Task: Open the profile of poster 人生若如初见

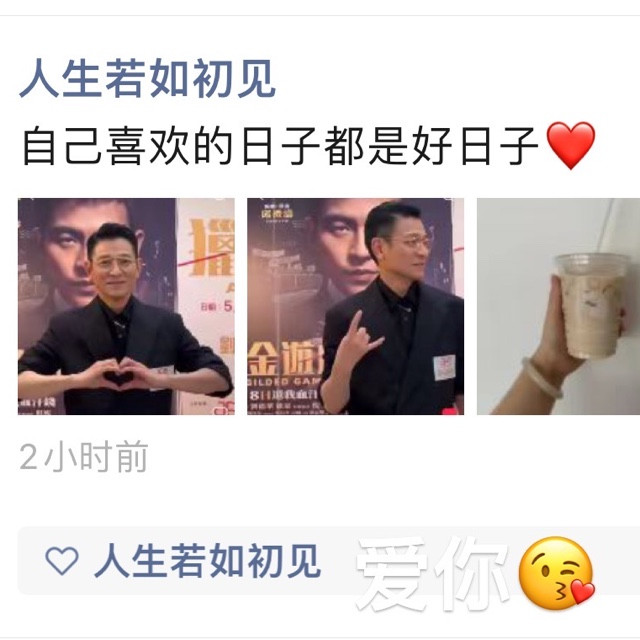Action: 147,80
